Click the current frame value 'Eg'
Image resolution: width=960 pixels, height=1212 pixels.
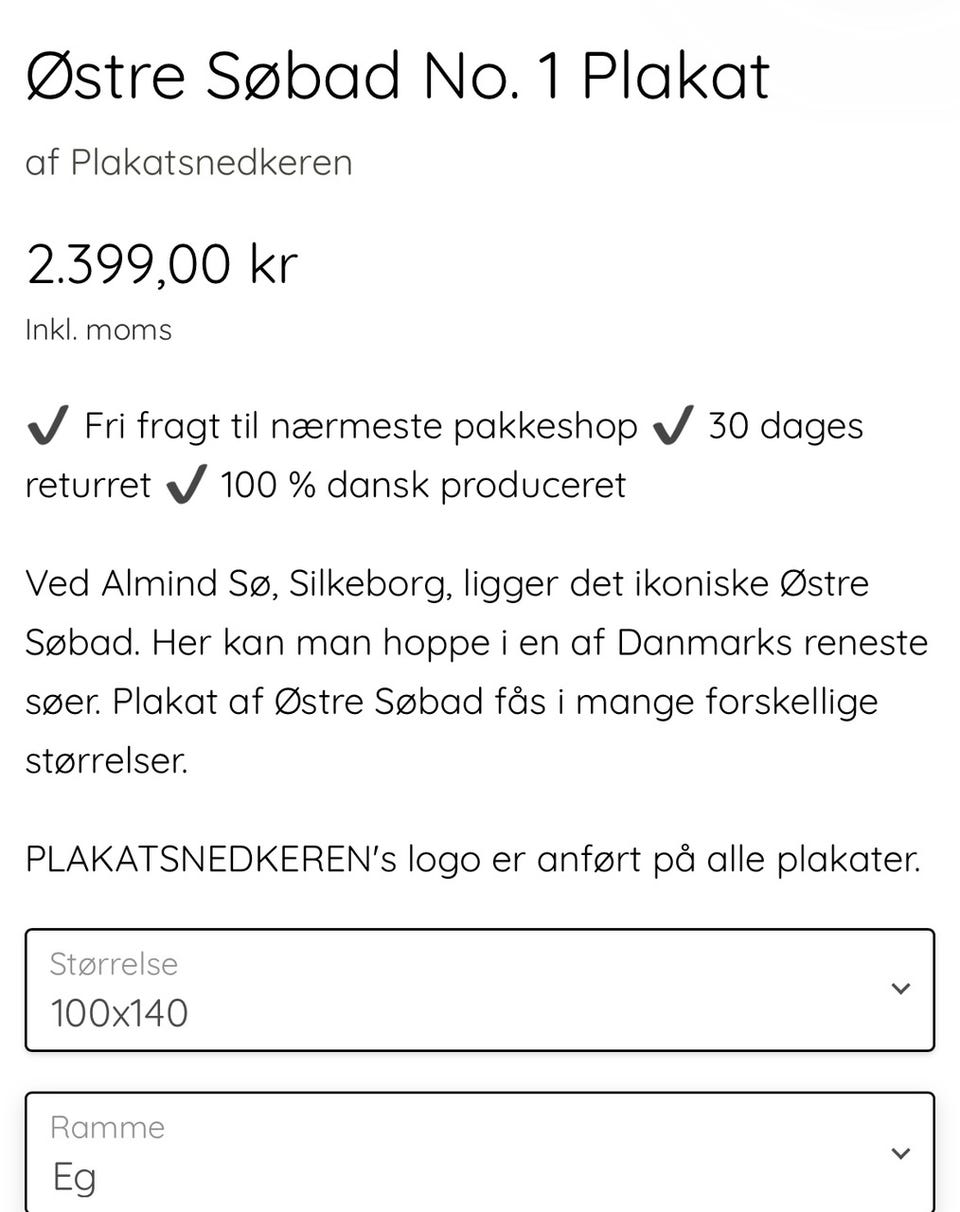tap(72, 1177)
